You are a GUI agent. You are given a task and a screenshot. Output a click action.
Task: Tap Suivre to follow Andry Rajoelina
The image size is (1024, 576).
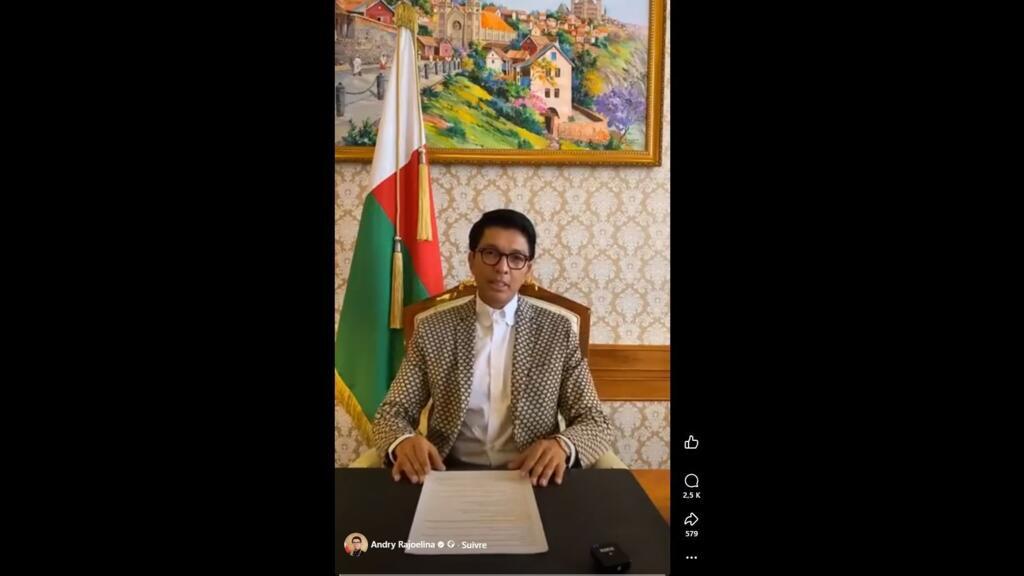click(474, 545)
